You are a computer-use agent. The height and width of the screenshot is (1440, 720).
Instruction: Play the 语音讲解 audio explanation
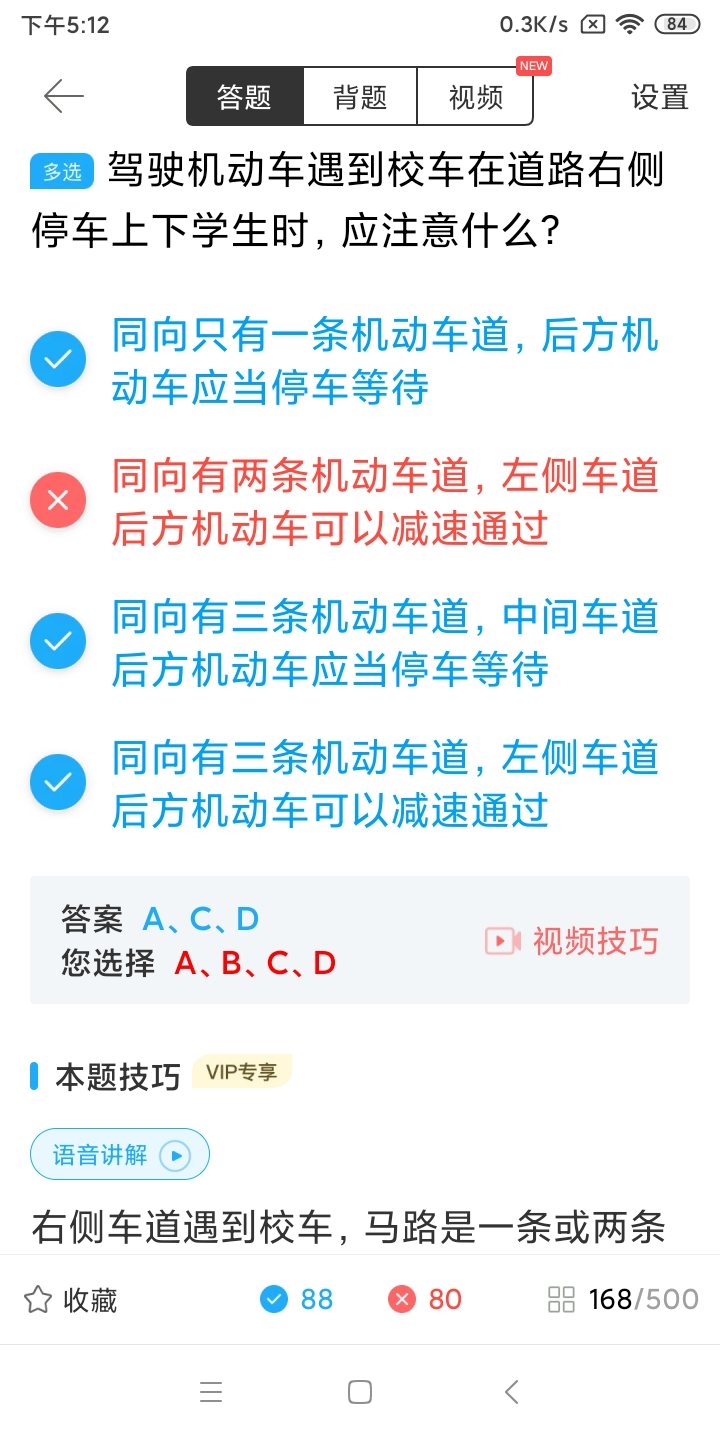120,1155
